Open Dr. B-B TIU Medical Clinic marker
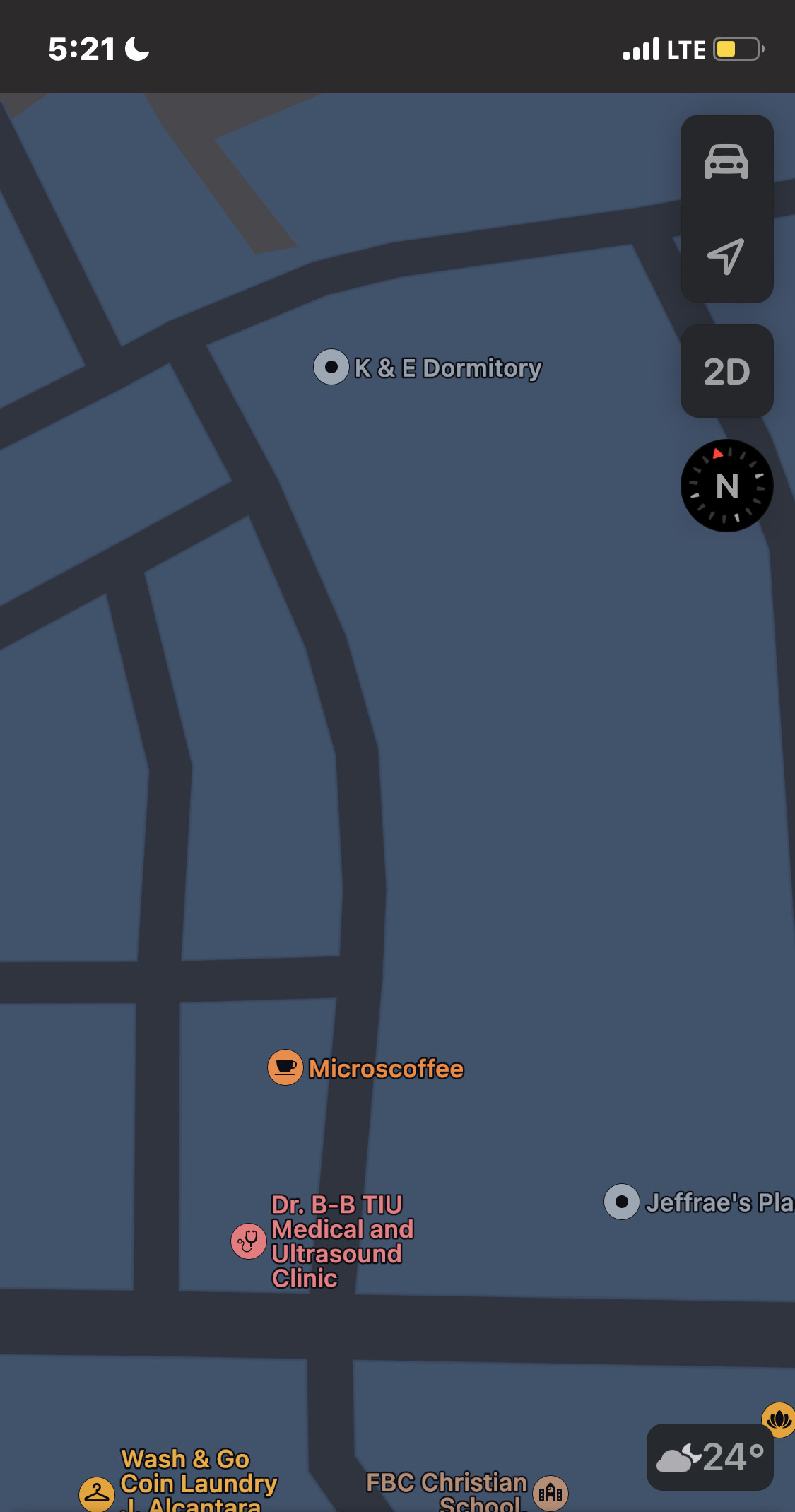Screen dimensions: 795x1512 tap(249, 1241)
